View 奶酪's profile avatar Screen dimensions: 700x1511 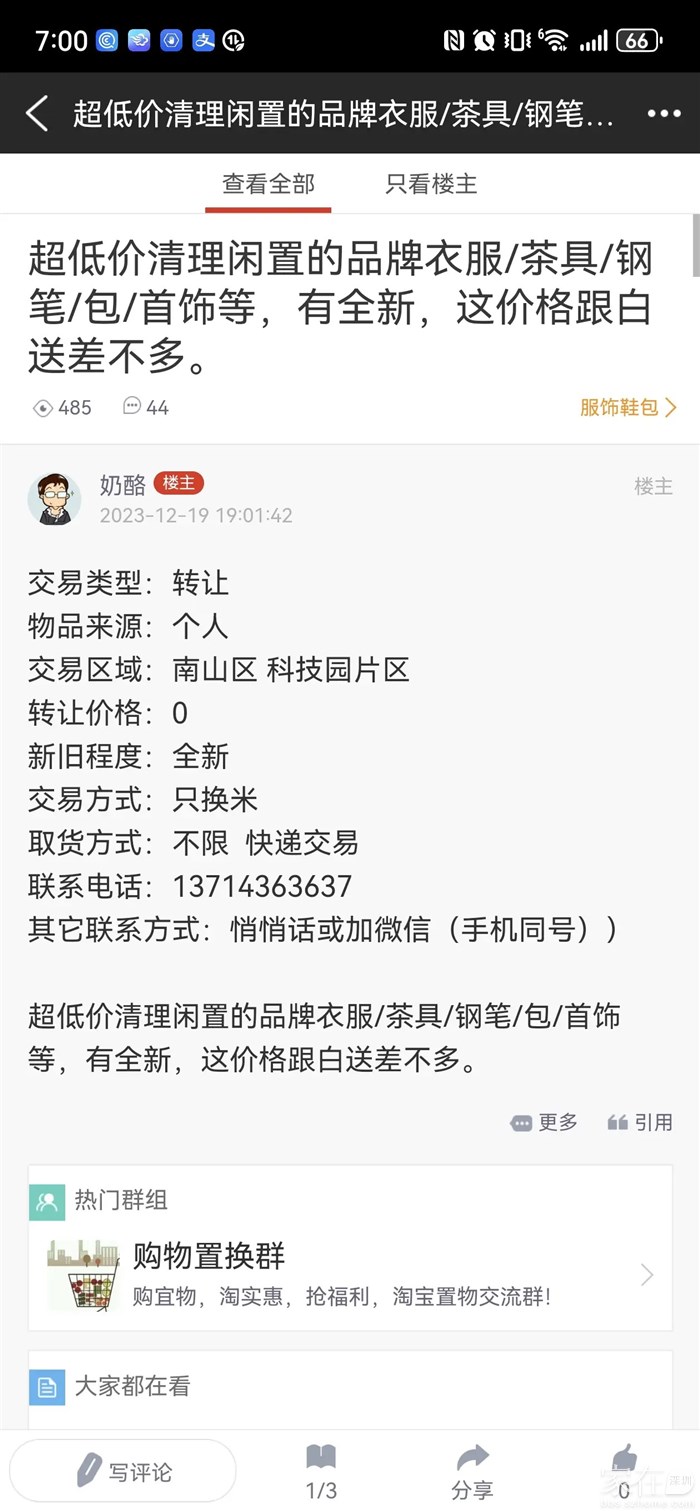pos(54,498)
